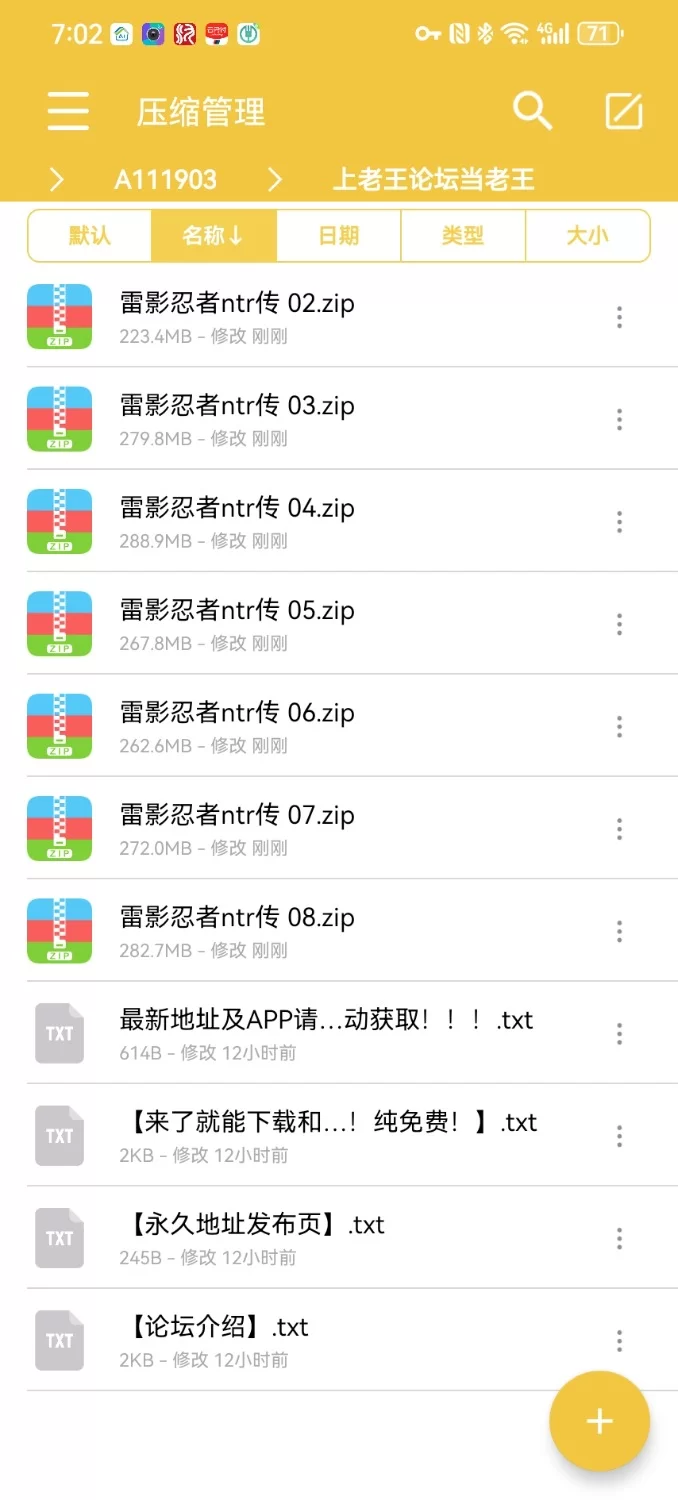The width and height of the screenshot is (678, 1500).
Task: Sort files by 默认
Action: [x=90, y=236]
